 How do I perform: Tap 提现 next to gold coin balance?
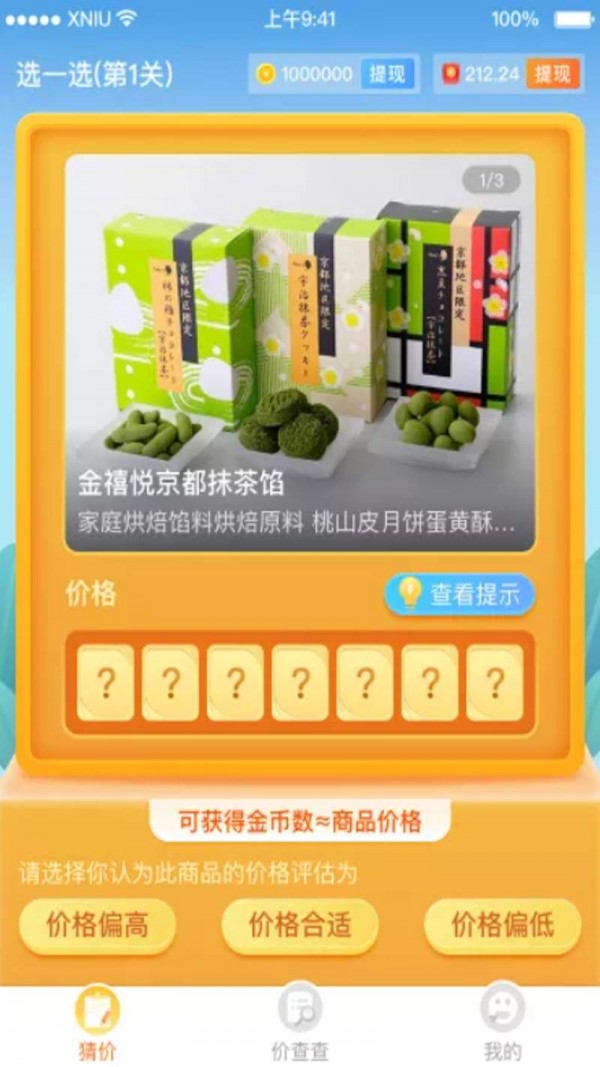pyautogui.click(x=387, y=74)
